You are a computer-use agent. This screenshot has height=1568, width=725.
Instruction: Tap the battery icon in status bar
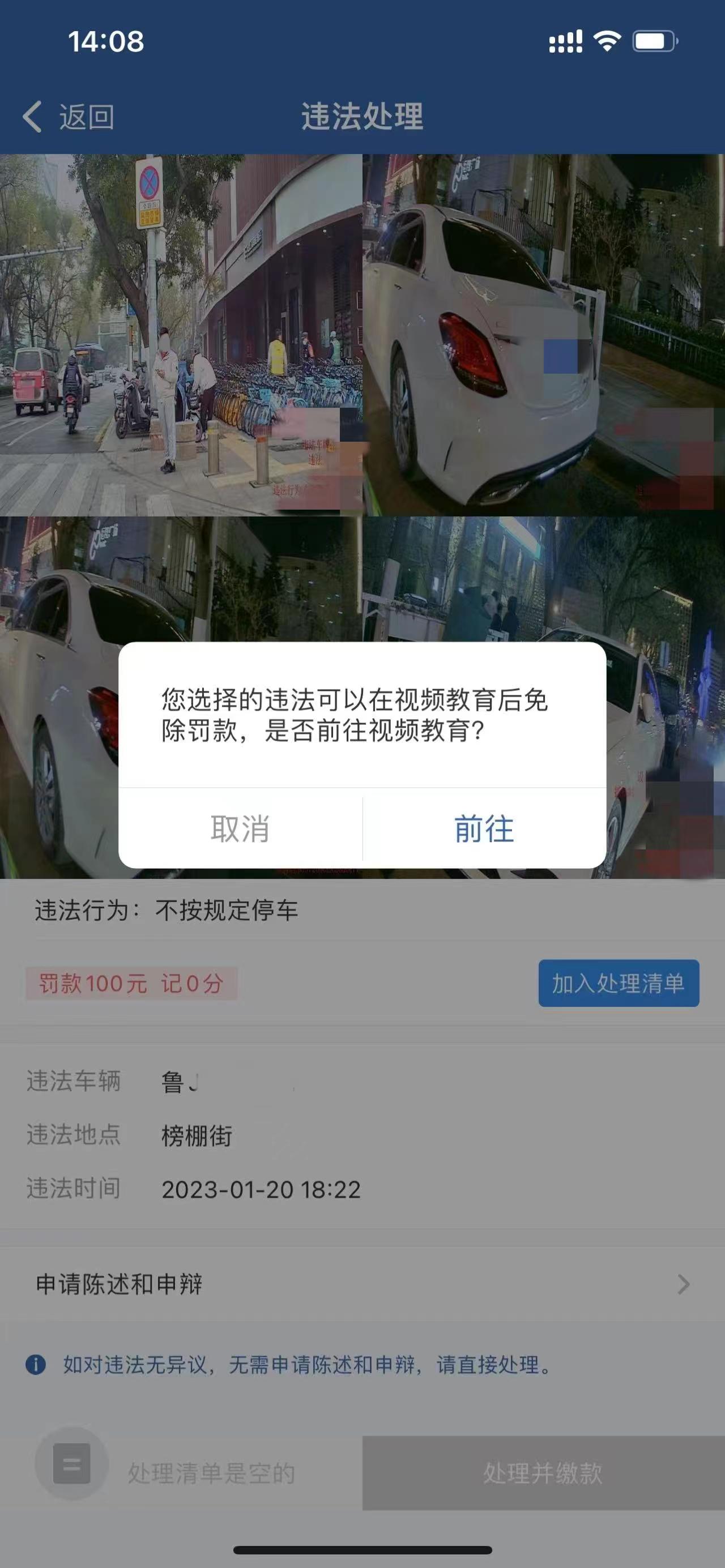654,41
